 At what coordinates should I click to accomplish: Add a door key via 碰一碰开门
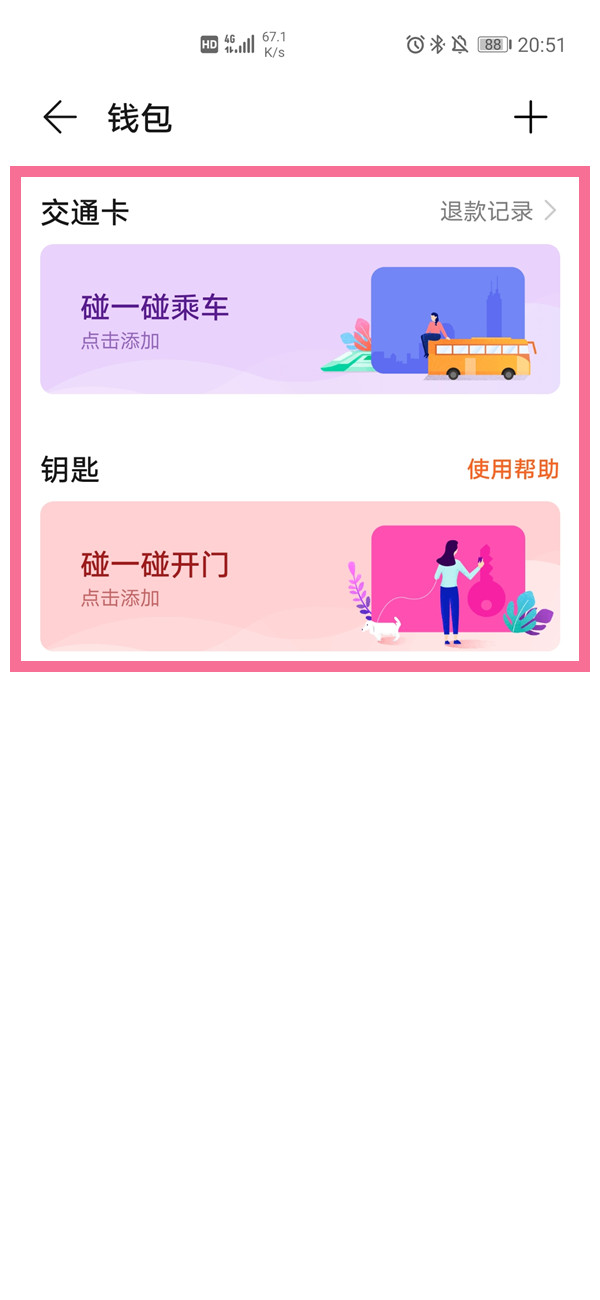click(299, 576)
